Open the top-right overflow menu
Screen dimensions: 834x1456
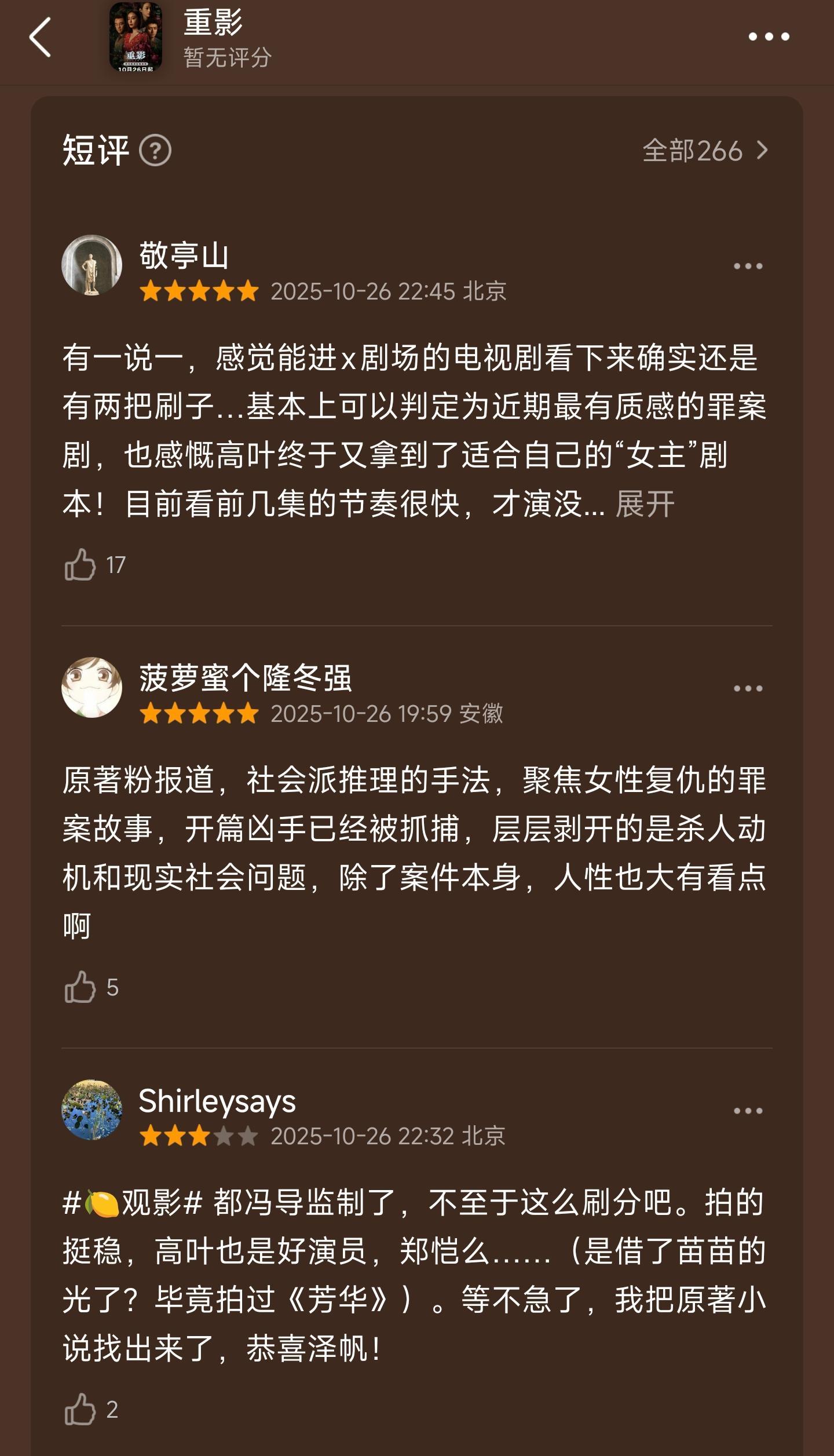(x=769, y=37)
